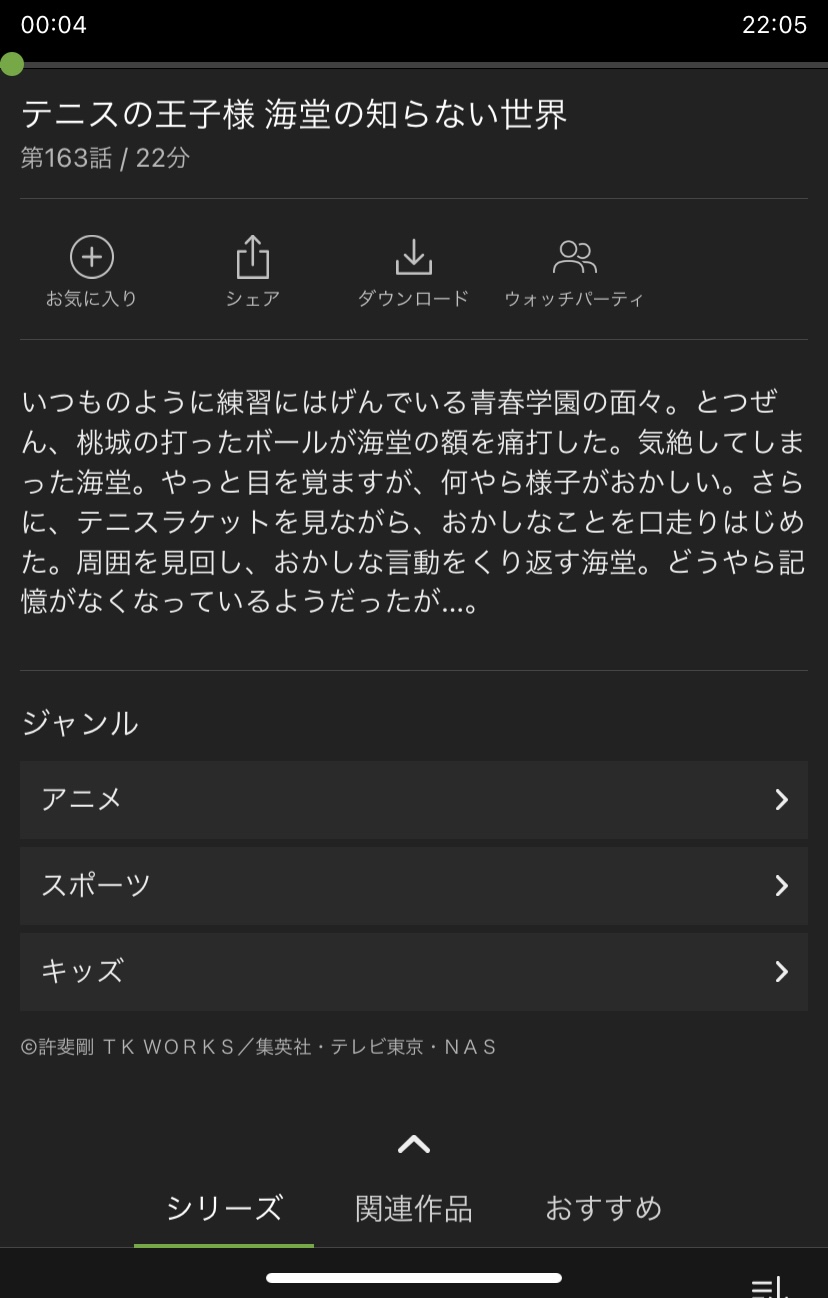The width and height of the screenshot is (828, 1298).
Task: Collapse details with the up chevron
Action: click(x=413, y=1145)
